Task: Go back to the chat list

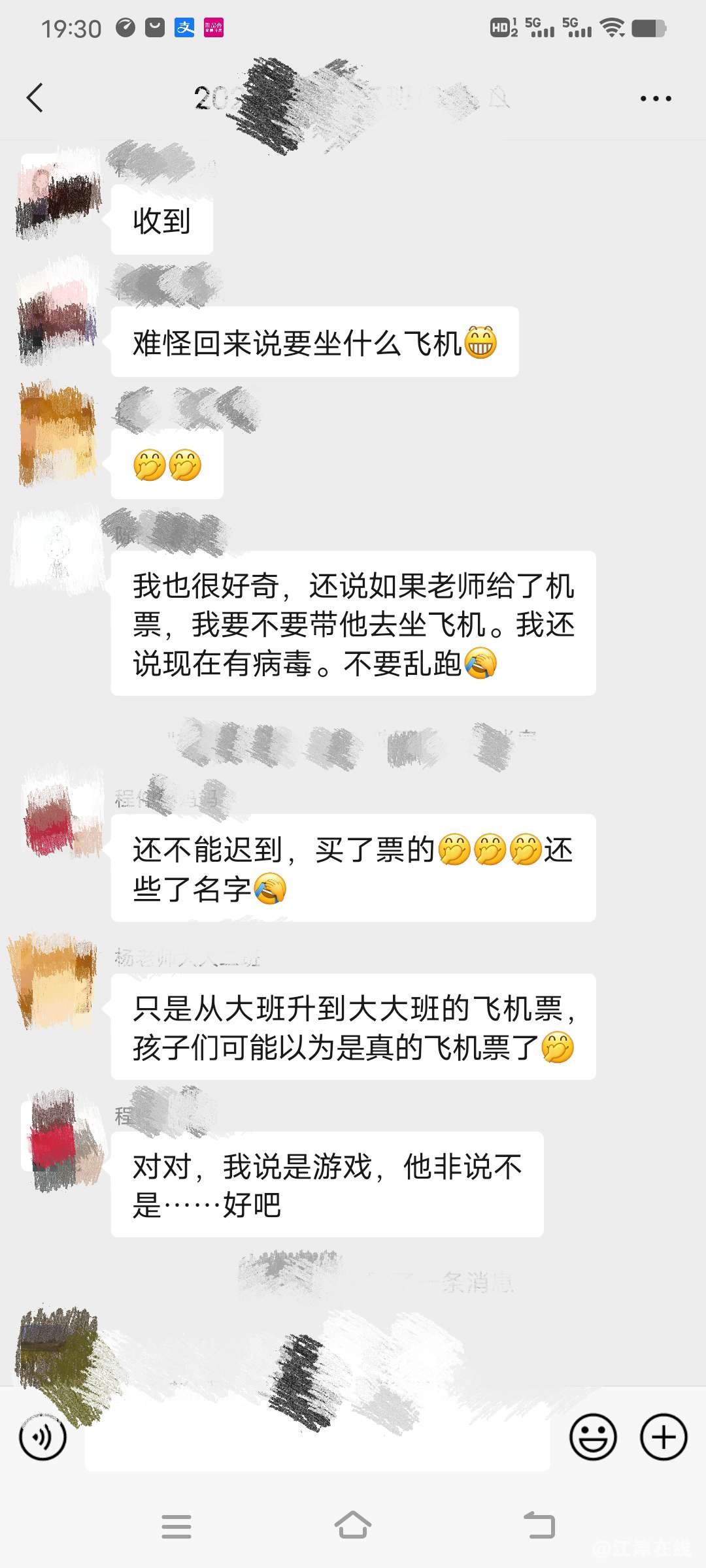Action: coord(35,98)
